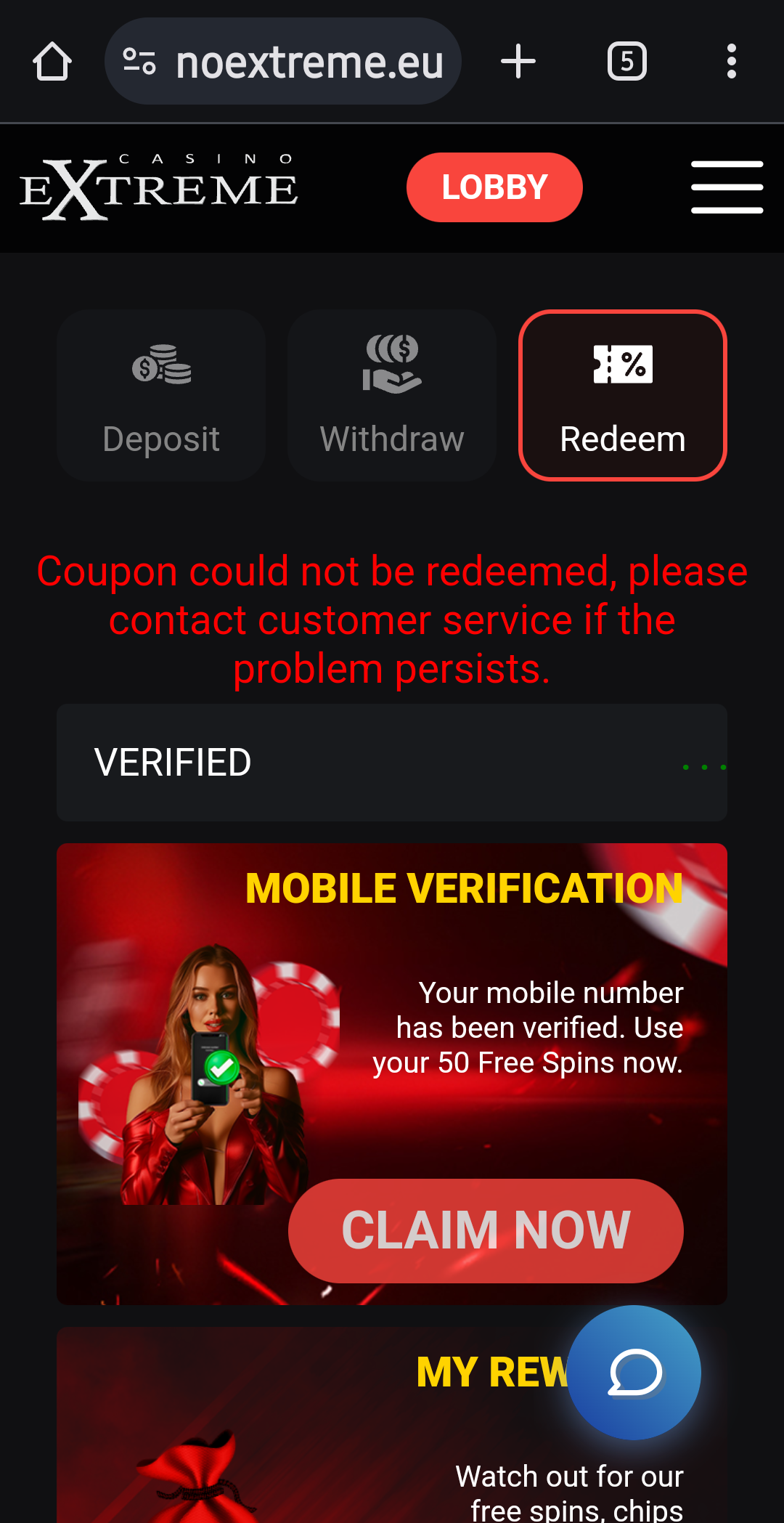Image resolution: width=784 pixels, height=1523 pixels.
Task: Tap the coupon code field with VERIFIED
Action: [363, 763]
